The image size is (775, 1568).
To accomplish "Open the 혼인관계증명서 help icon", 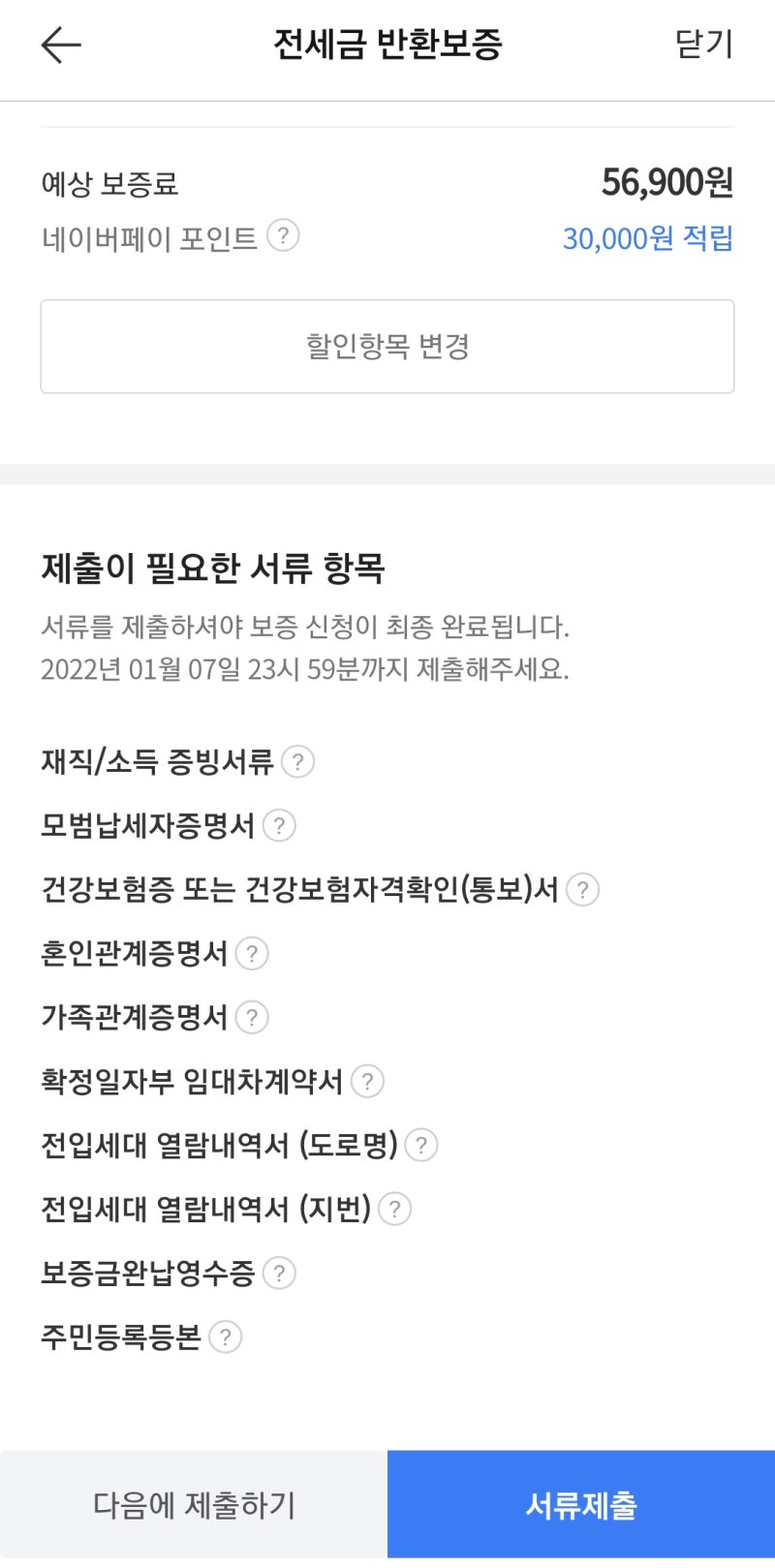I will point(251,954).
